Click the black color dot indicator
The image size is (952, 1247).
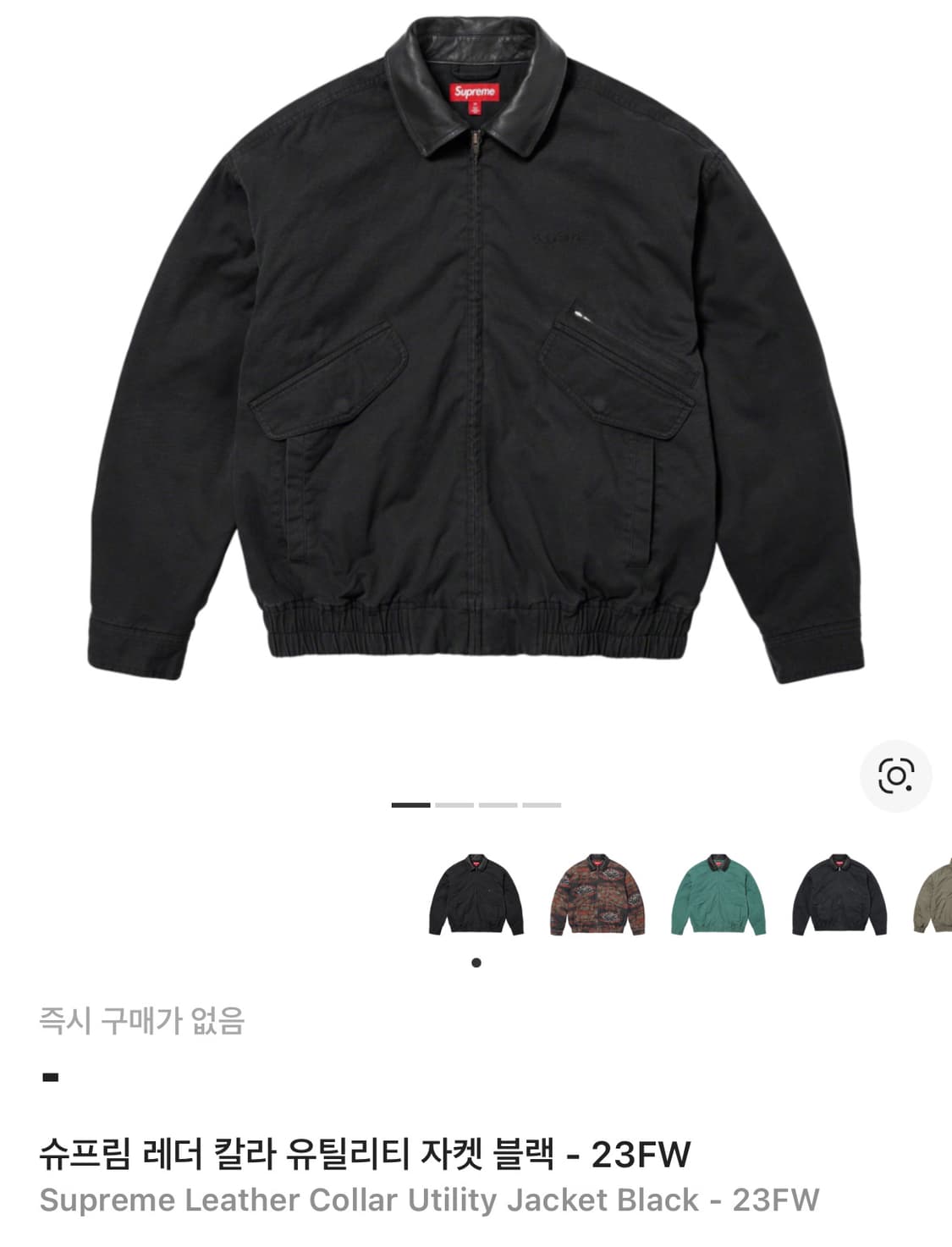tap(476, 960)
